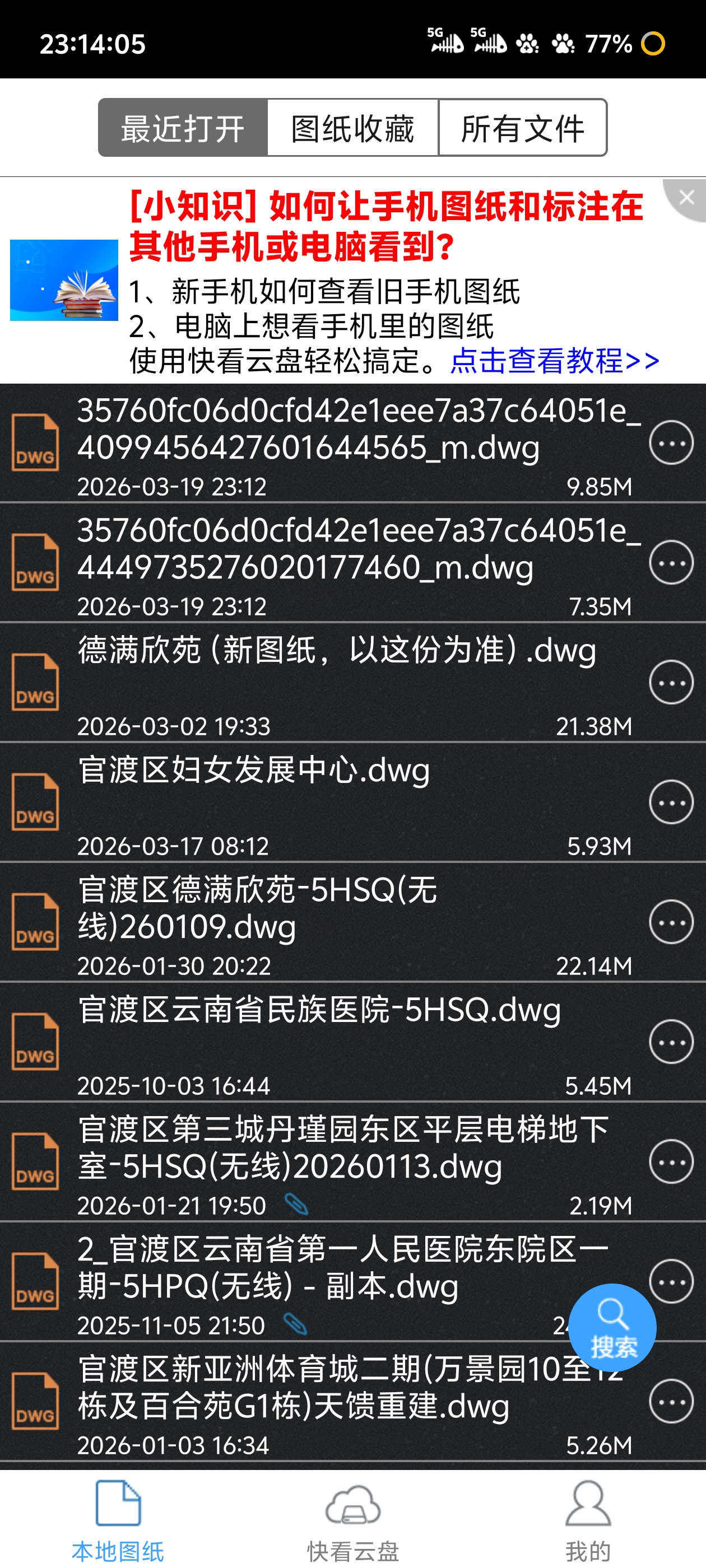Show more options for 德满欣苑（新图纸，以这份为准）.dwg
This screenshot has height=1568, width=706.
[671, 682]
